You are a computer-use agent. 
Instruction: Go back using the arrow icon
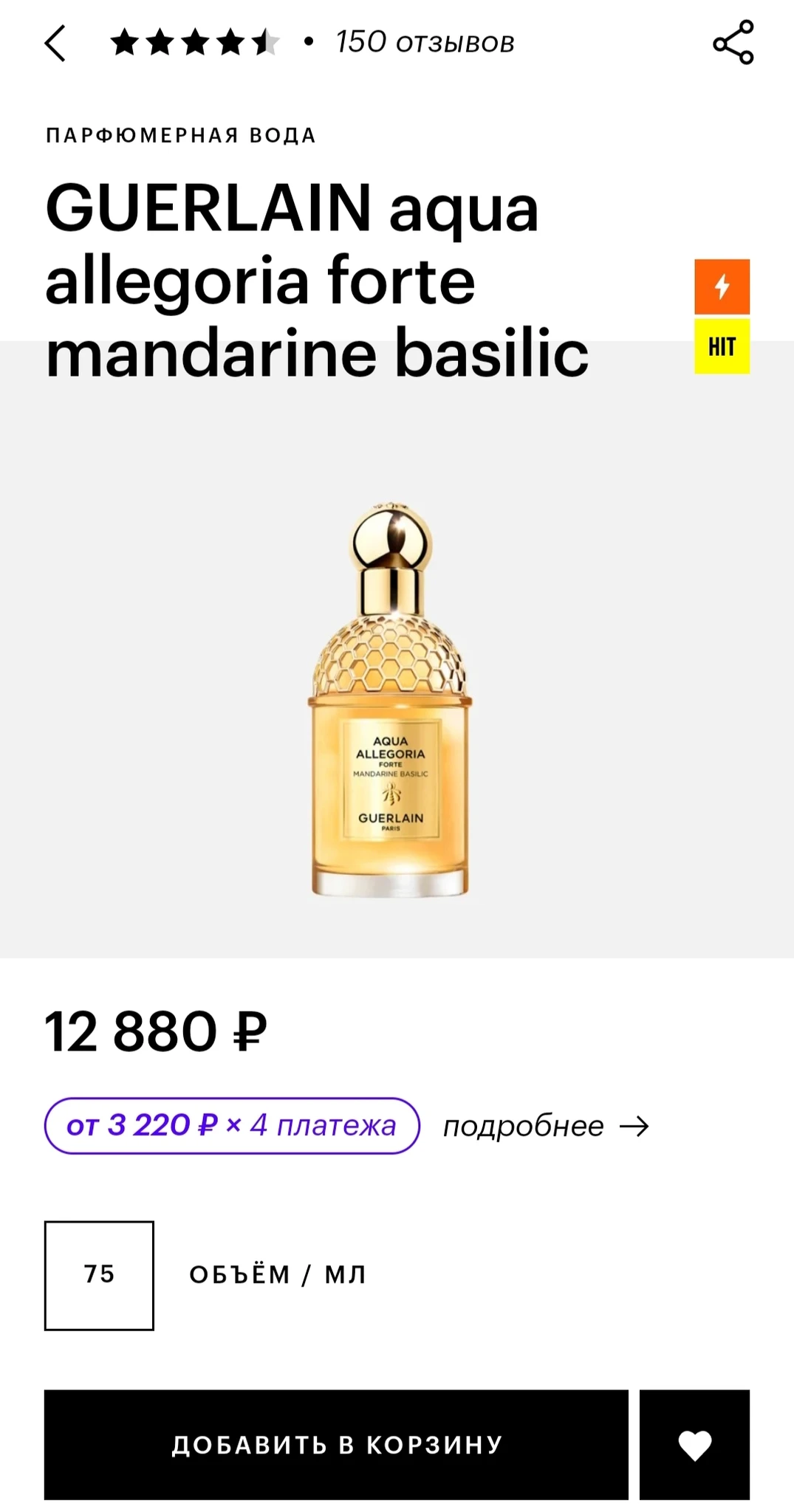pos(55,43)
